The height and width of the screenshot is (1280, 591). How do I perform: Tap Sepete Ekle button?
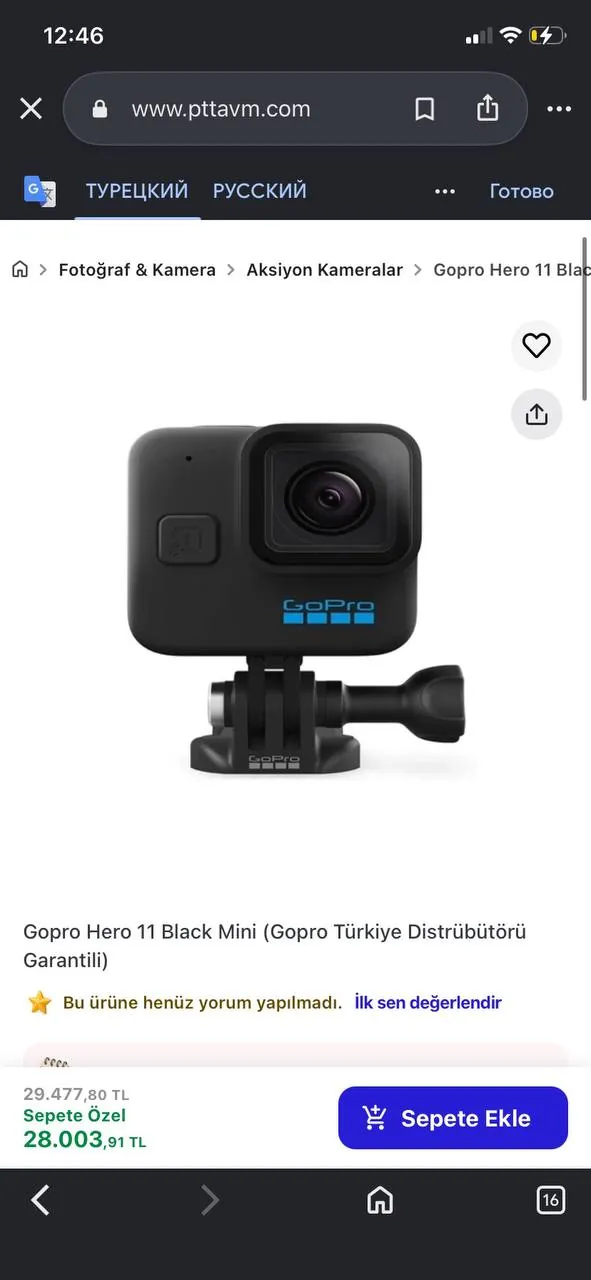453,1118
